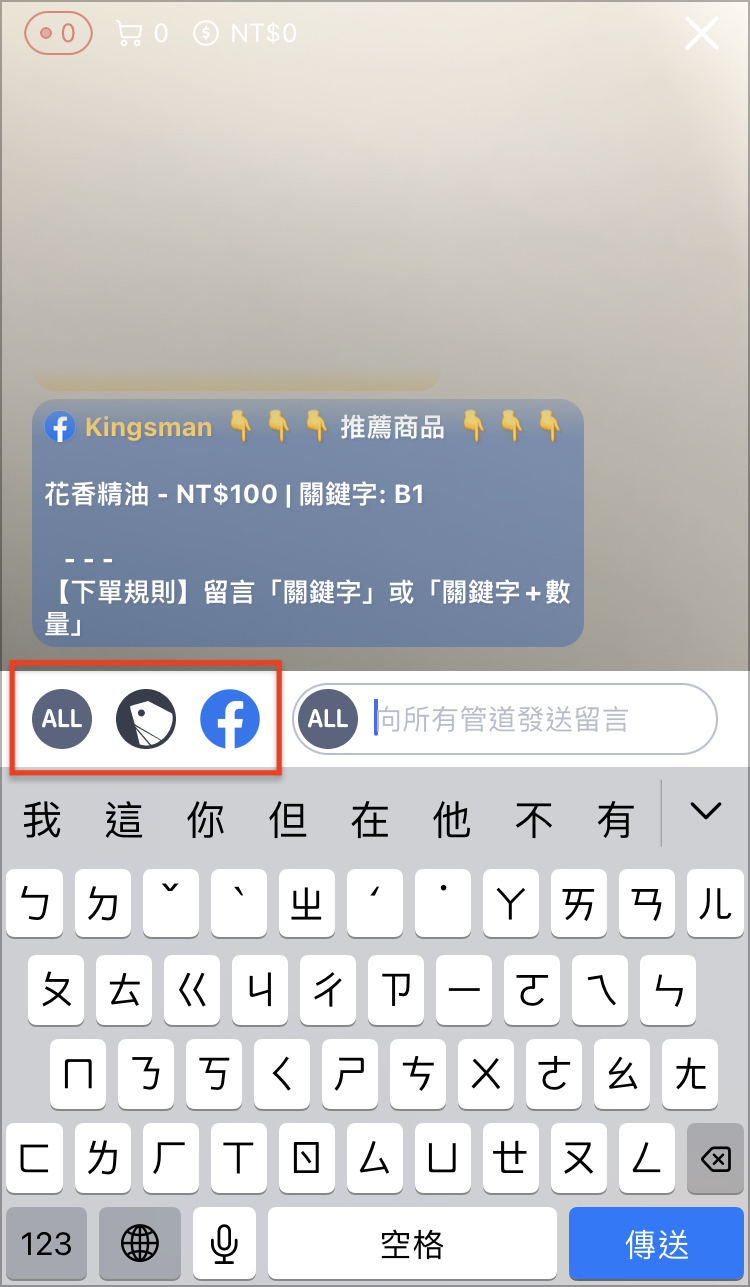
Task: Expand the keyboard suggestion list
Action: click(706, 812)
